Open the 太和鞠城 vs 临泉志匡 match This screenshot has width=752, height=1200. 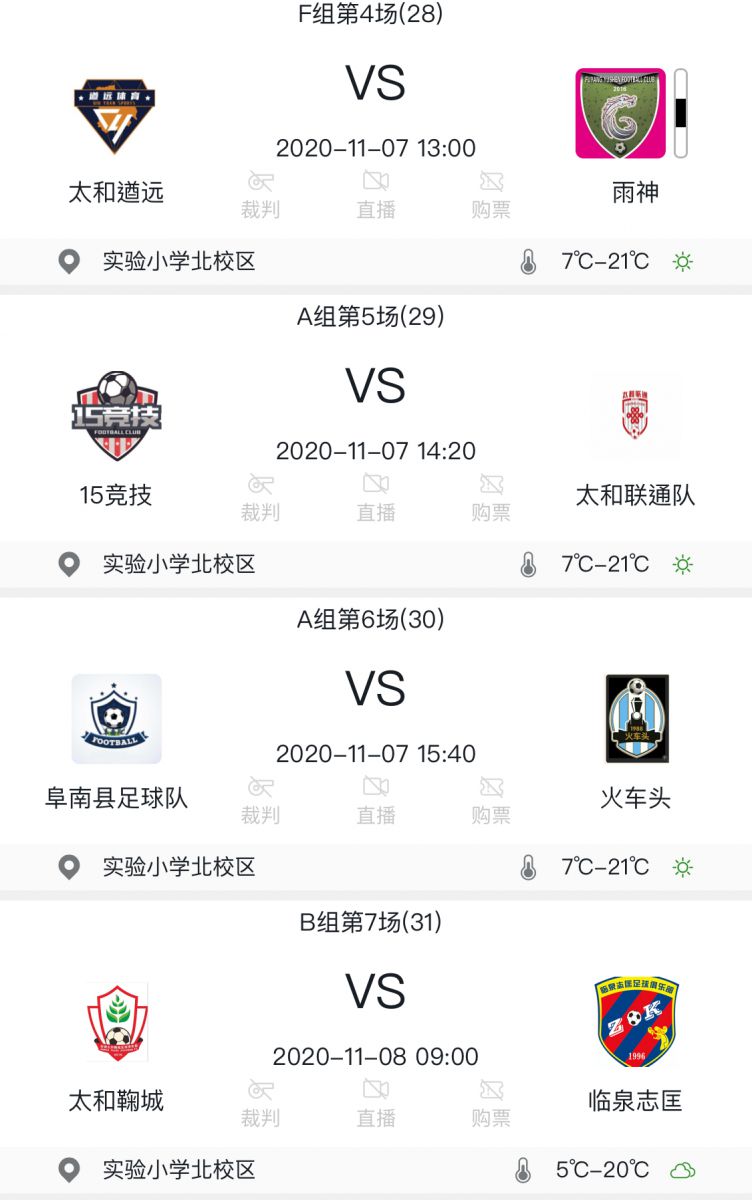click(376, 992)
